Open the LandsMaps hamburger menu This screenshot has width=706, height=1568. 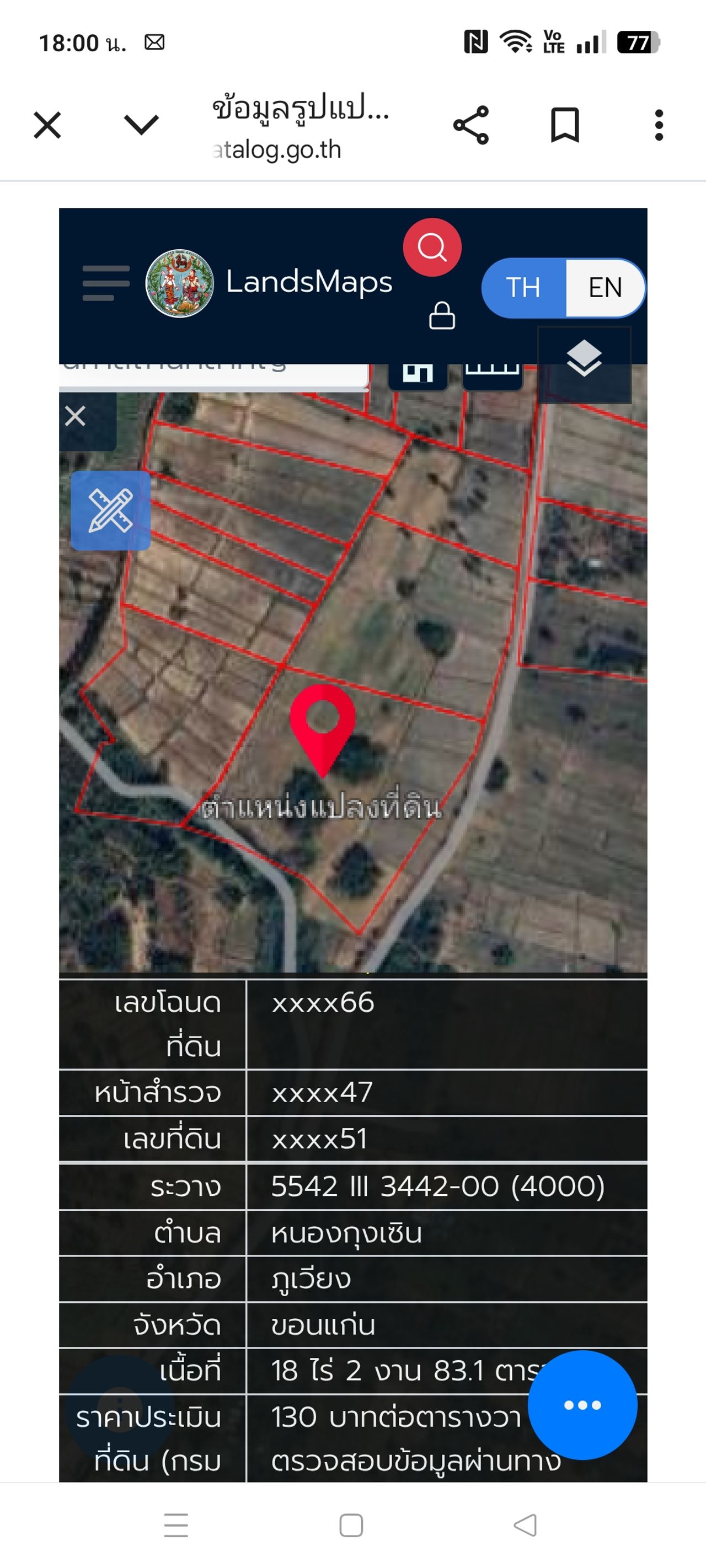(106, 283)
